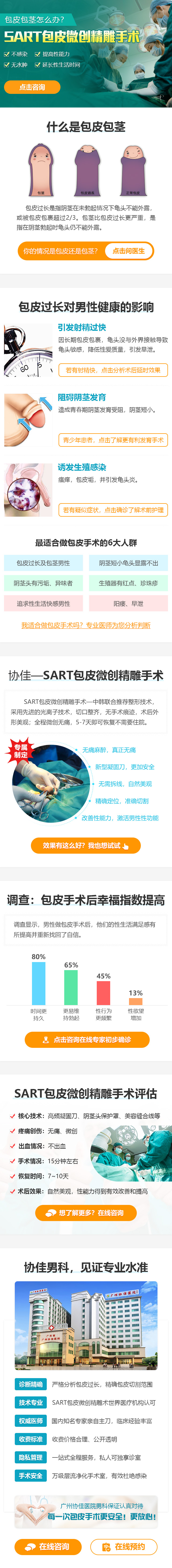Tap the orange 点击咨询 button

coord(32,87)
